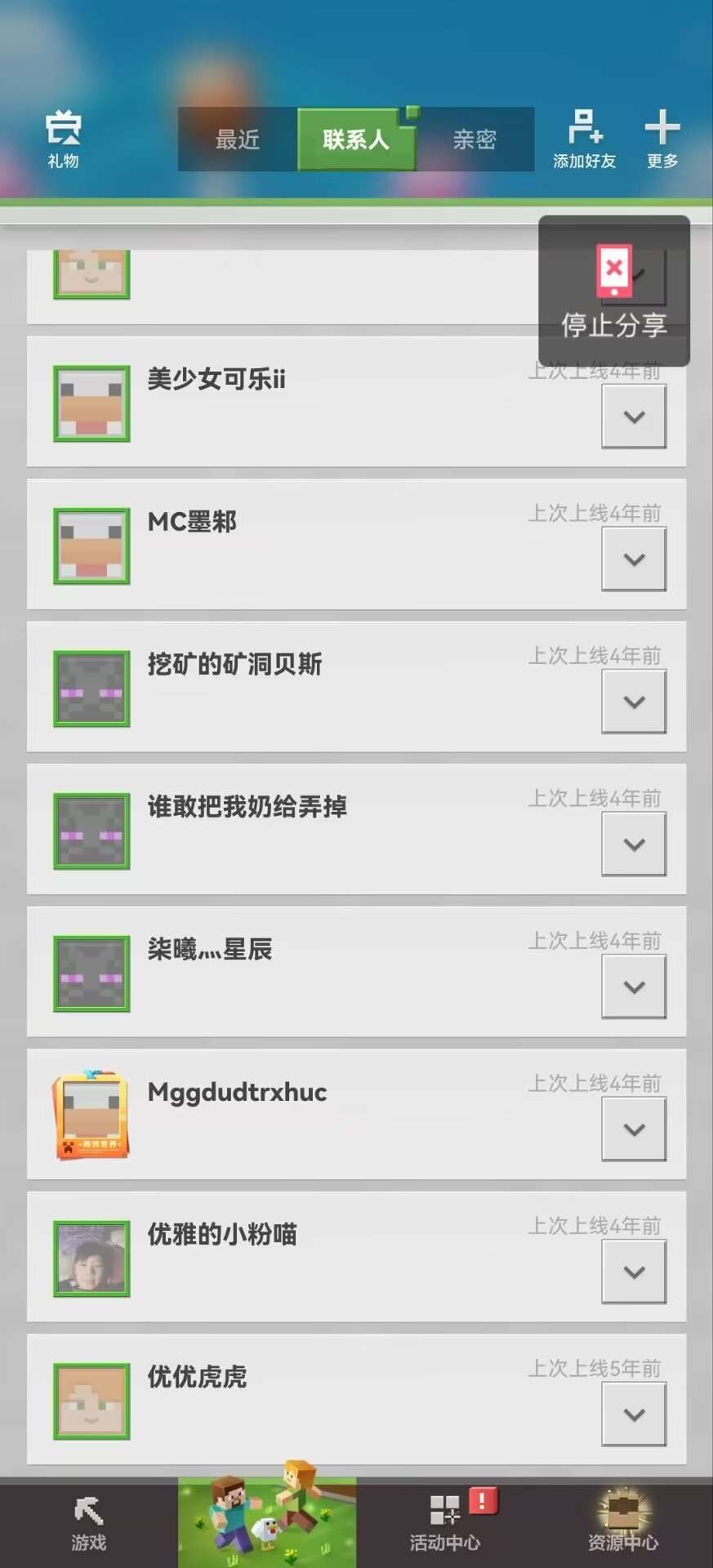This screenshot has width=713, height=1568.
Task: Expand options for 美少女可乐ii
Action: click(x=634, y=416)
